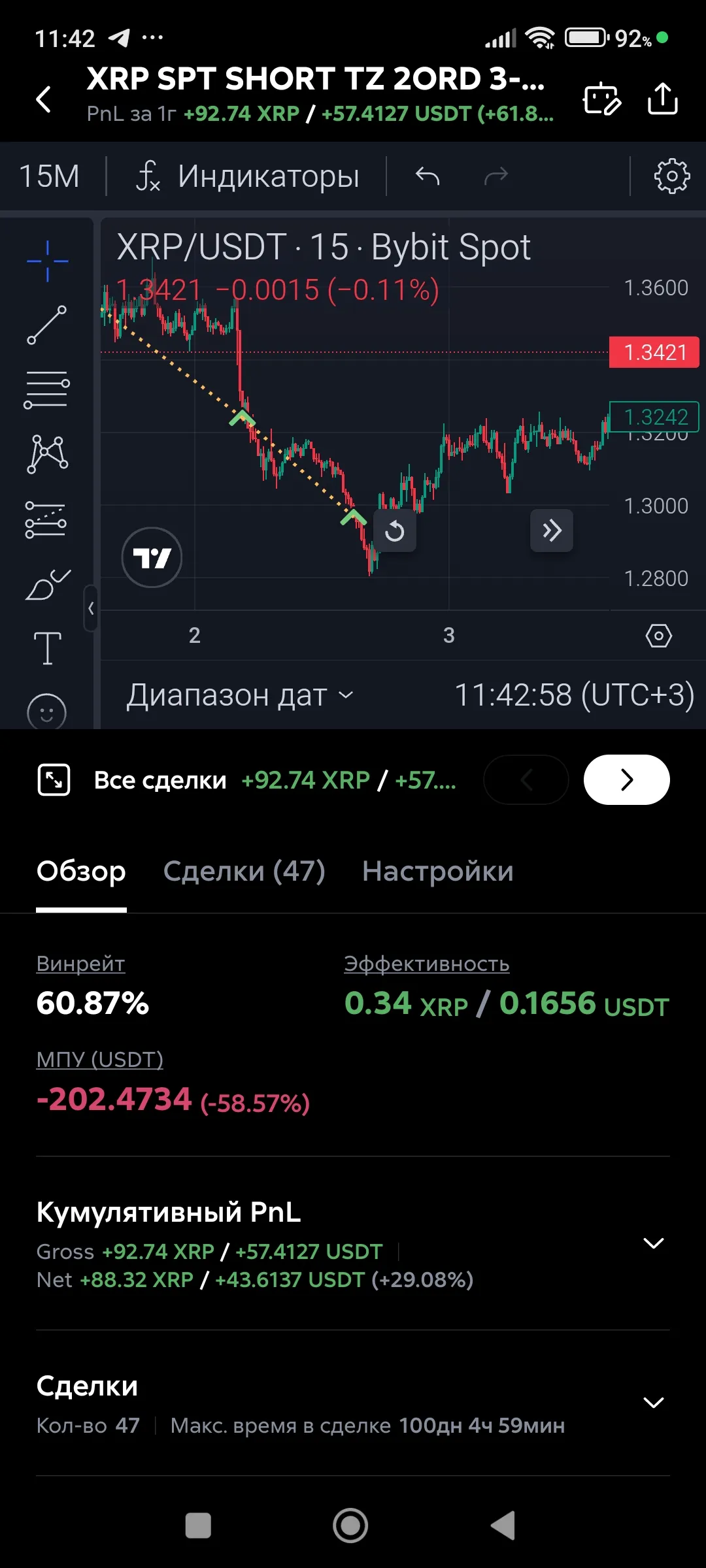Select the text annotation tool
The width and height of the screenshot is (706, 1568).
(46, 647)
